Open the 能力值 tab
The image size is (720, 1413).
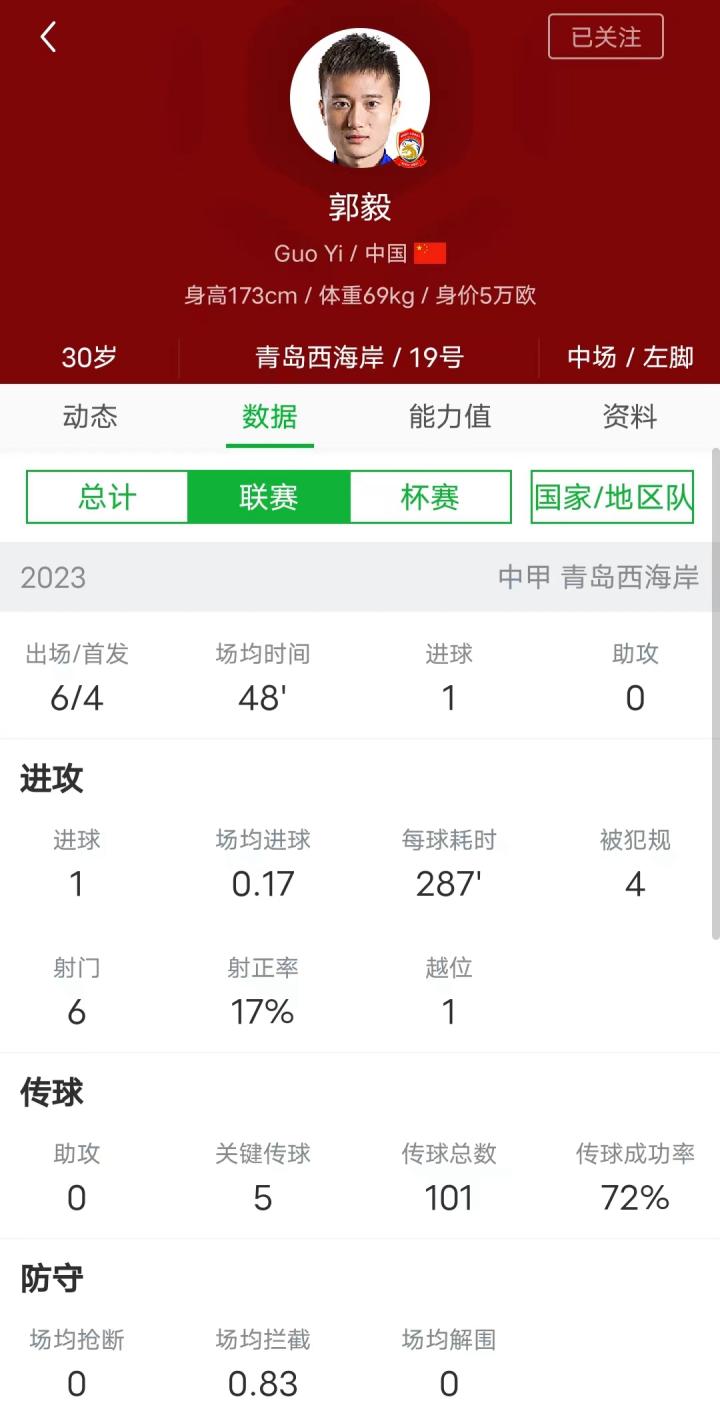450,417
